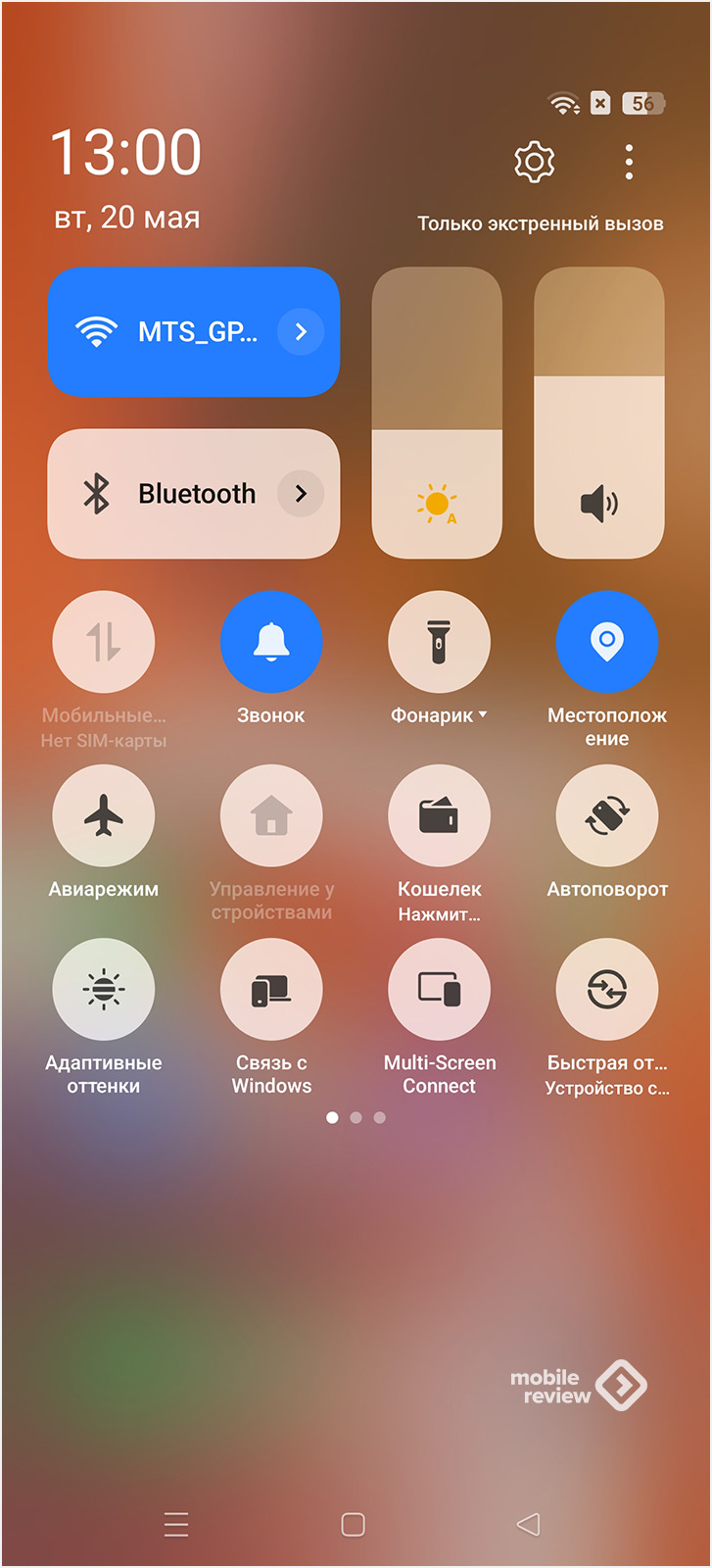Turn on Bluetooth
This screenshot has height=1568, width=712.
pos(166,494)
